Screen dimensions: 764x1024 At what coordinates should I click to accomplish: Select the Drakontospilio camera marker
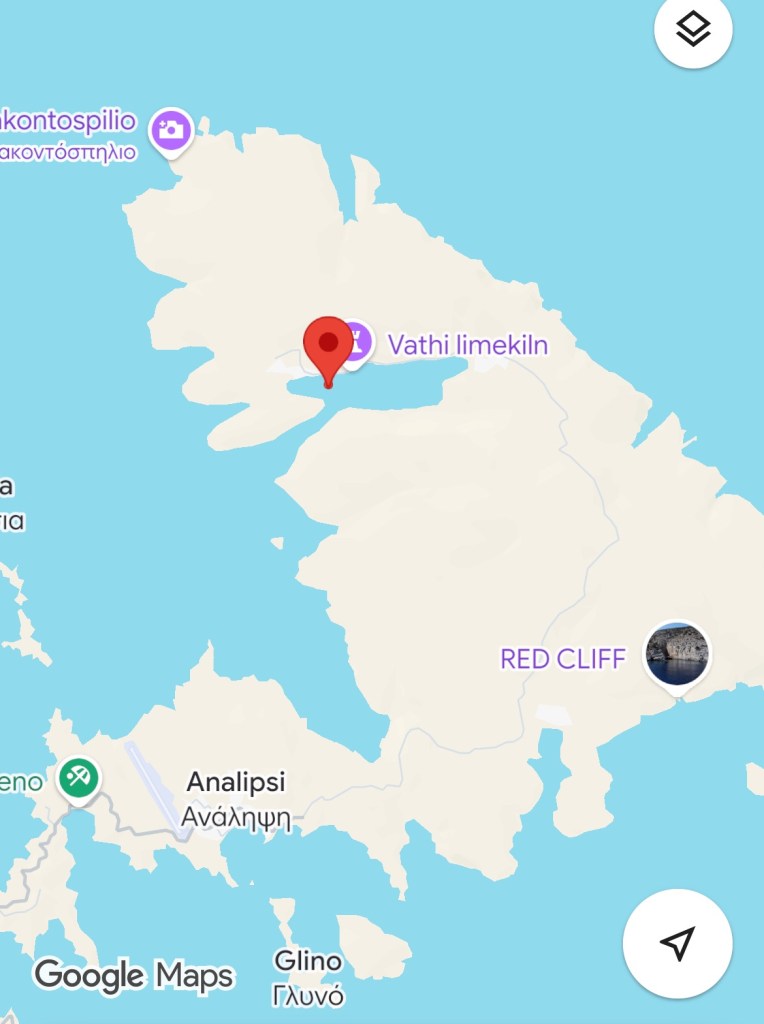tap(171, 129)
